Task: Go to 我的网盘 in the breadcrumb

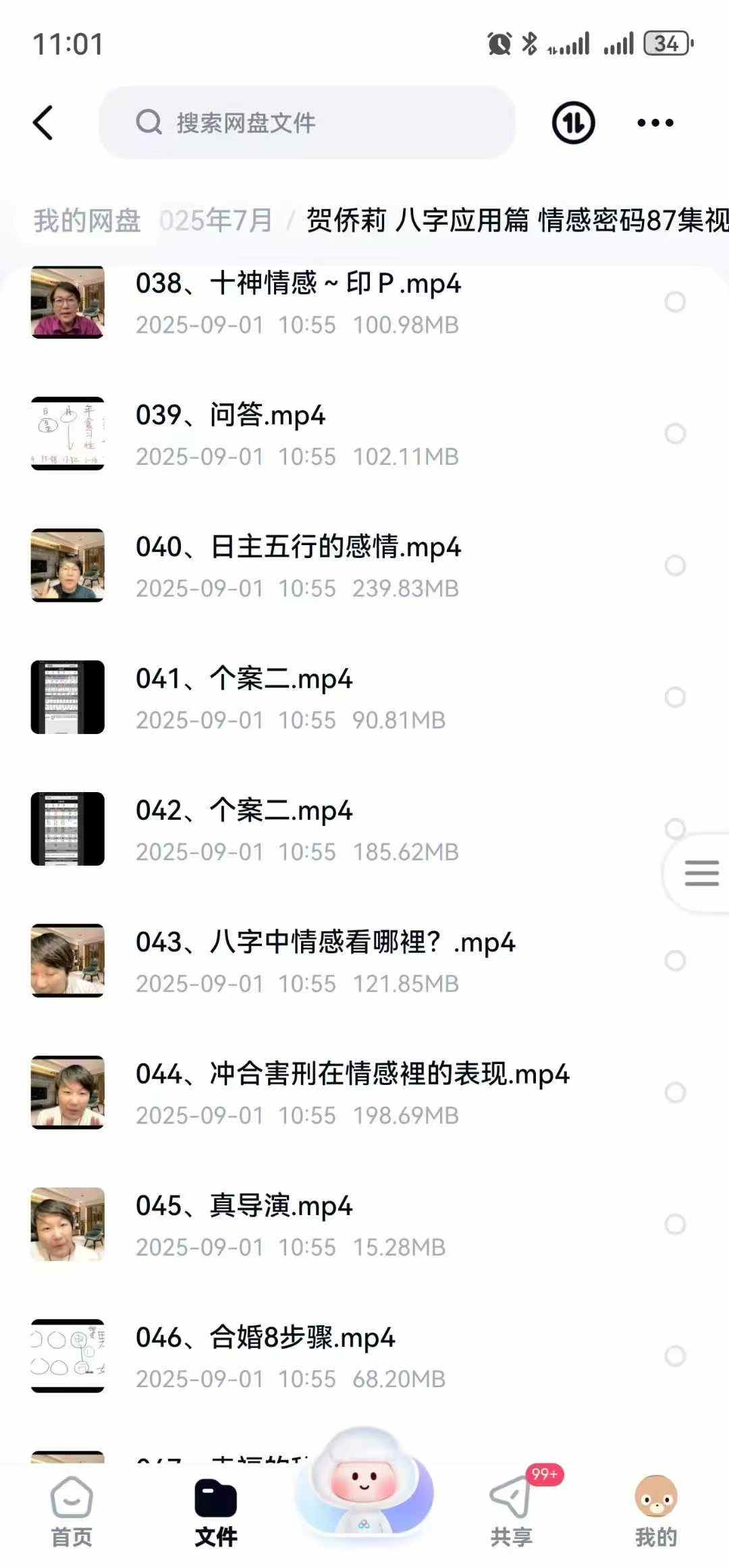Action: tap(87, 221)
